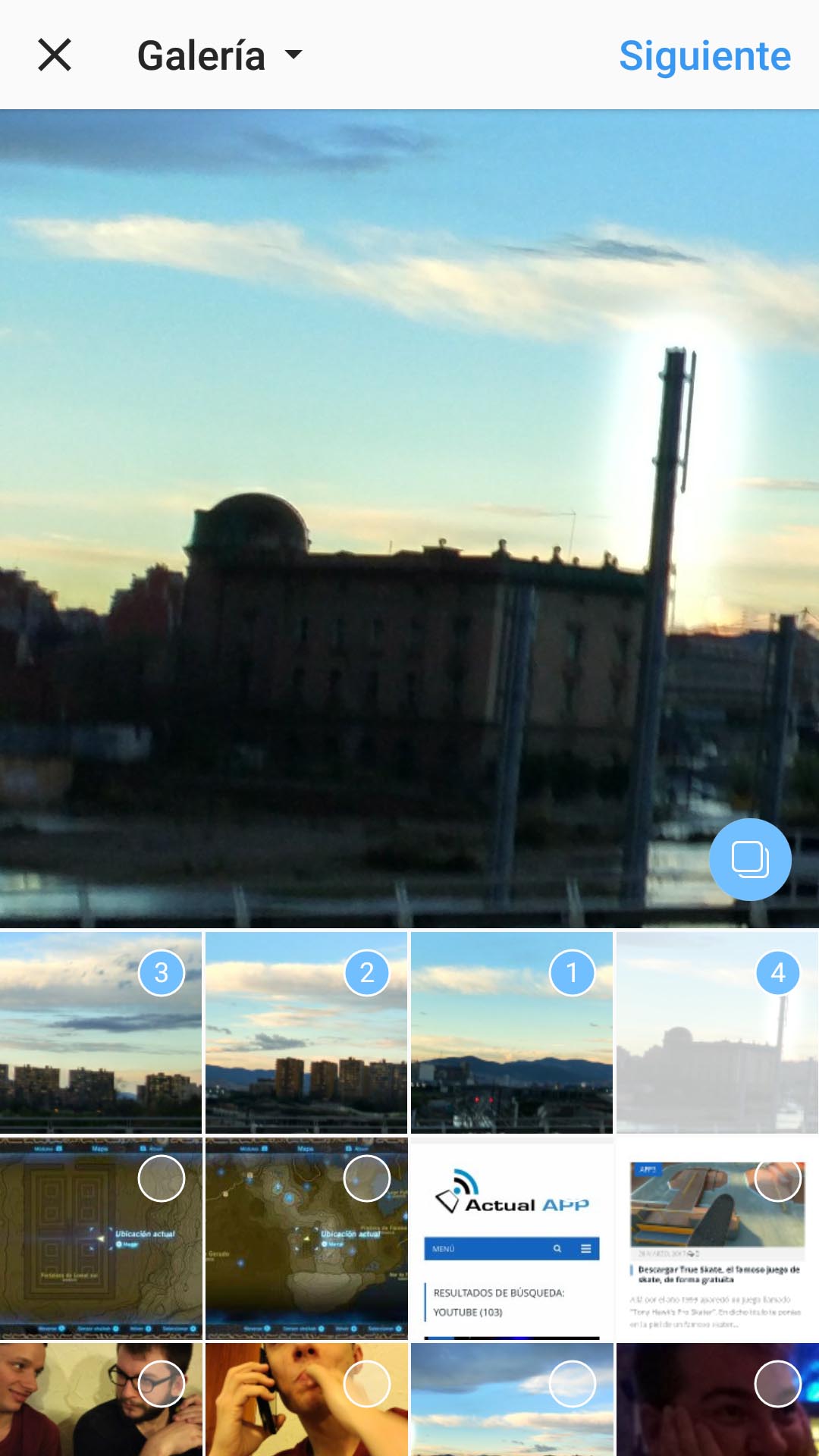
Task: Select the photo of two men smiling
Action: (x=101, y=1399)
